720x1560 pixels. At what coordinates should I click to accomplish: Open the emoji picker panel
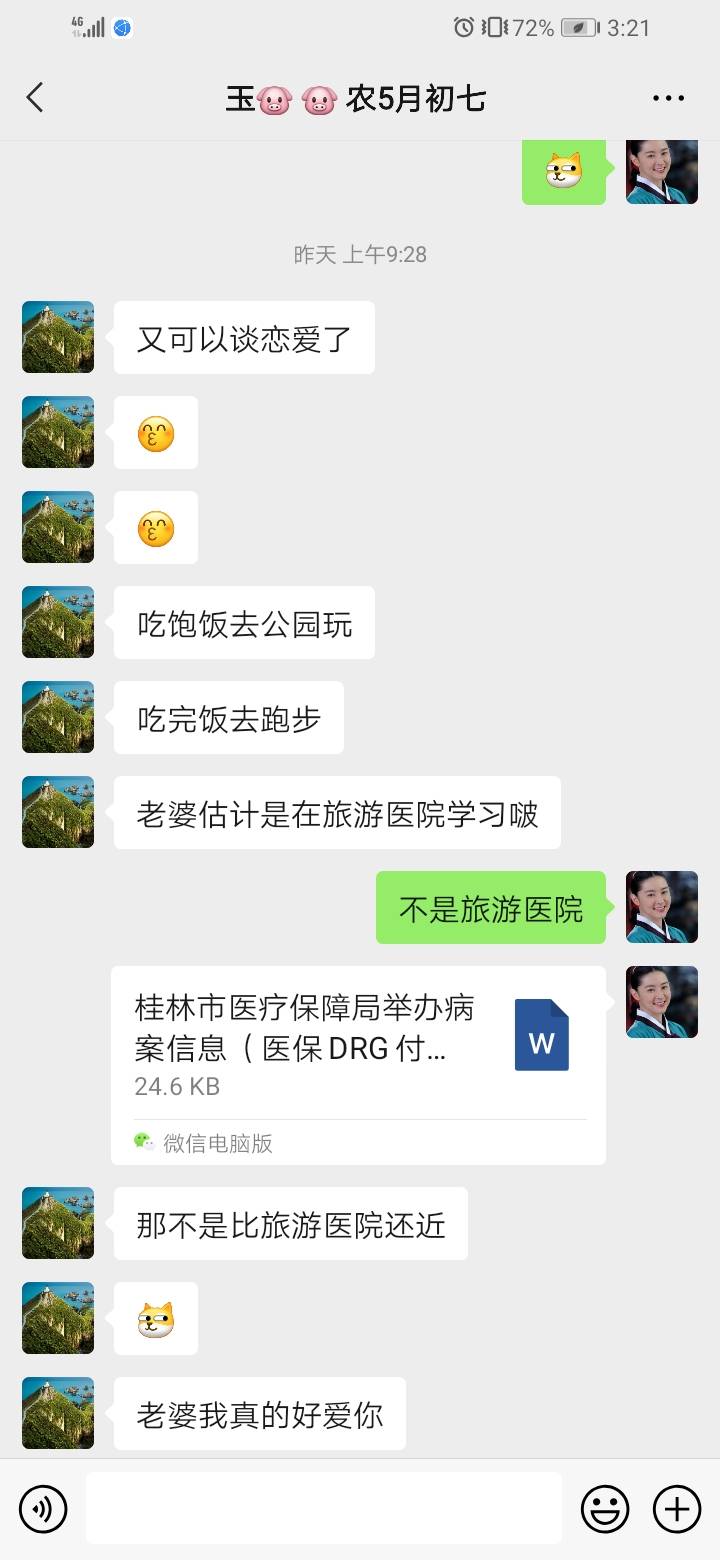[607, 1508]
